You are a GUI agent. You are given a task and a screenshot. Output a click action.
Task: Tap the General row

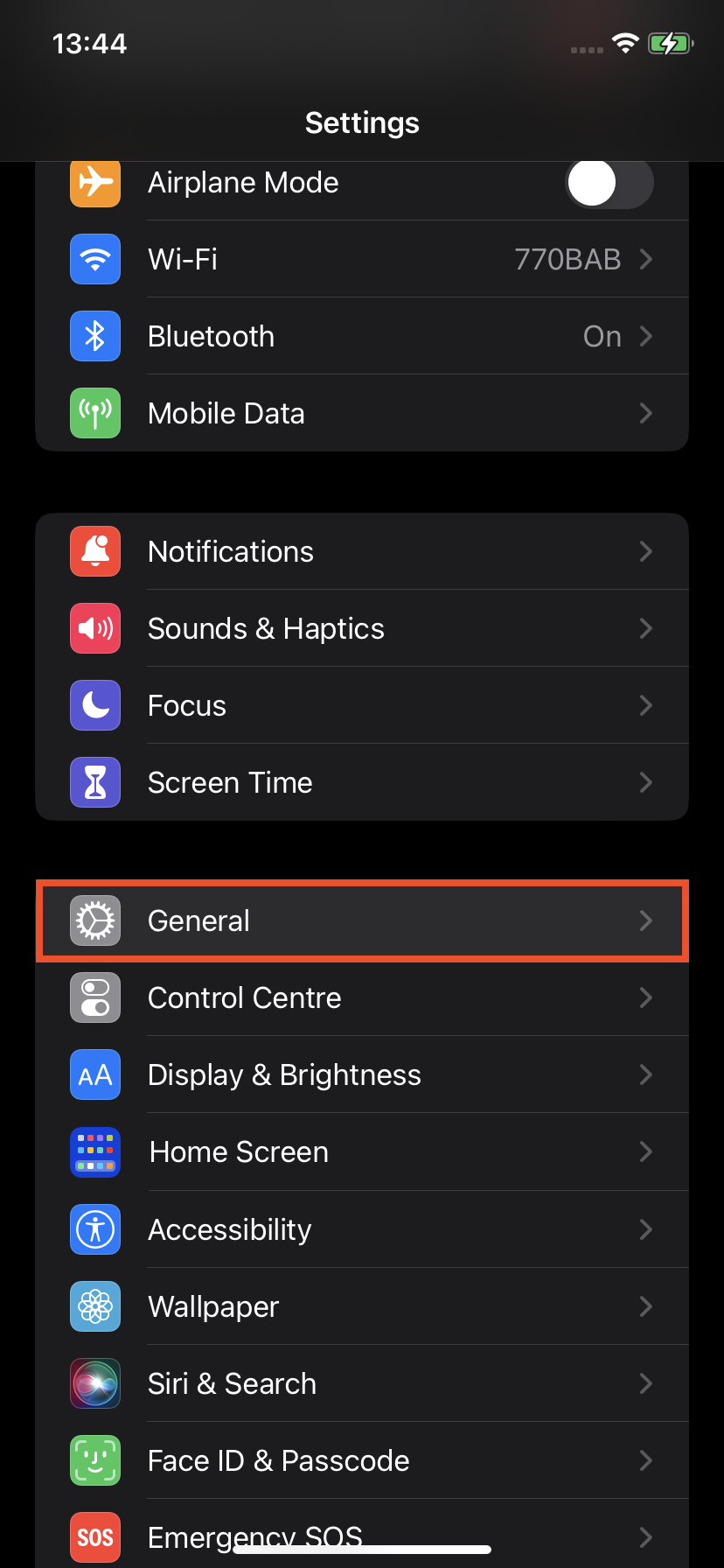point(362,920)
